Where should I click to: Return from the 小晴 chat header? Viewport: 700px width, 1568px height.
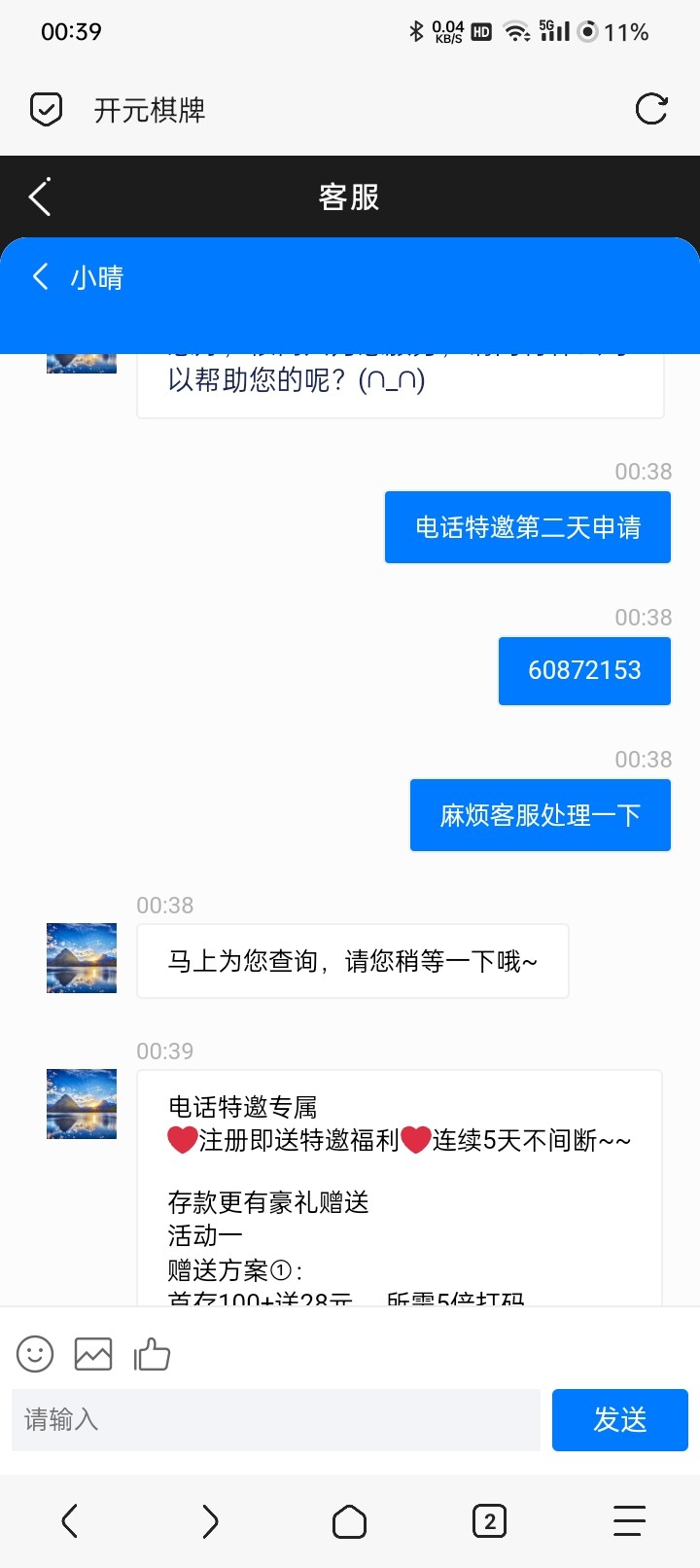point(41,277)
